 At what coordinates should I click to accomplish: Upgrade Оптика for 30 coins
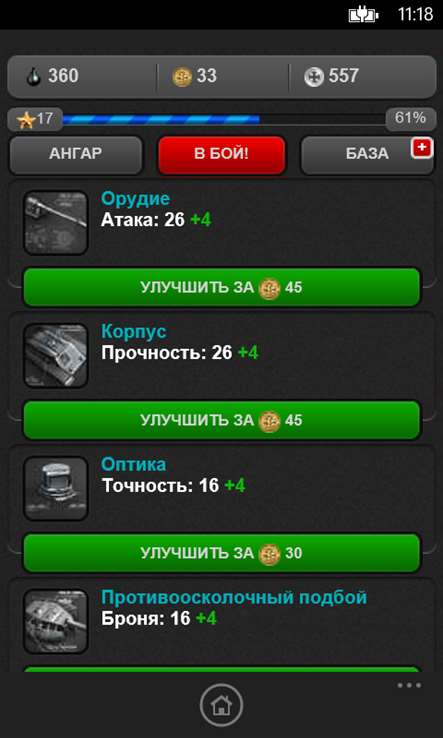point(221,553)
